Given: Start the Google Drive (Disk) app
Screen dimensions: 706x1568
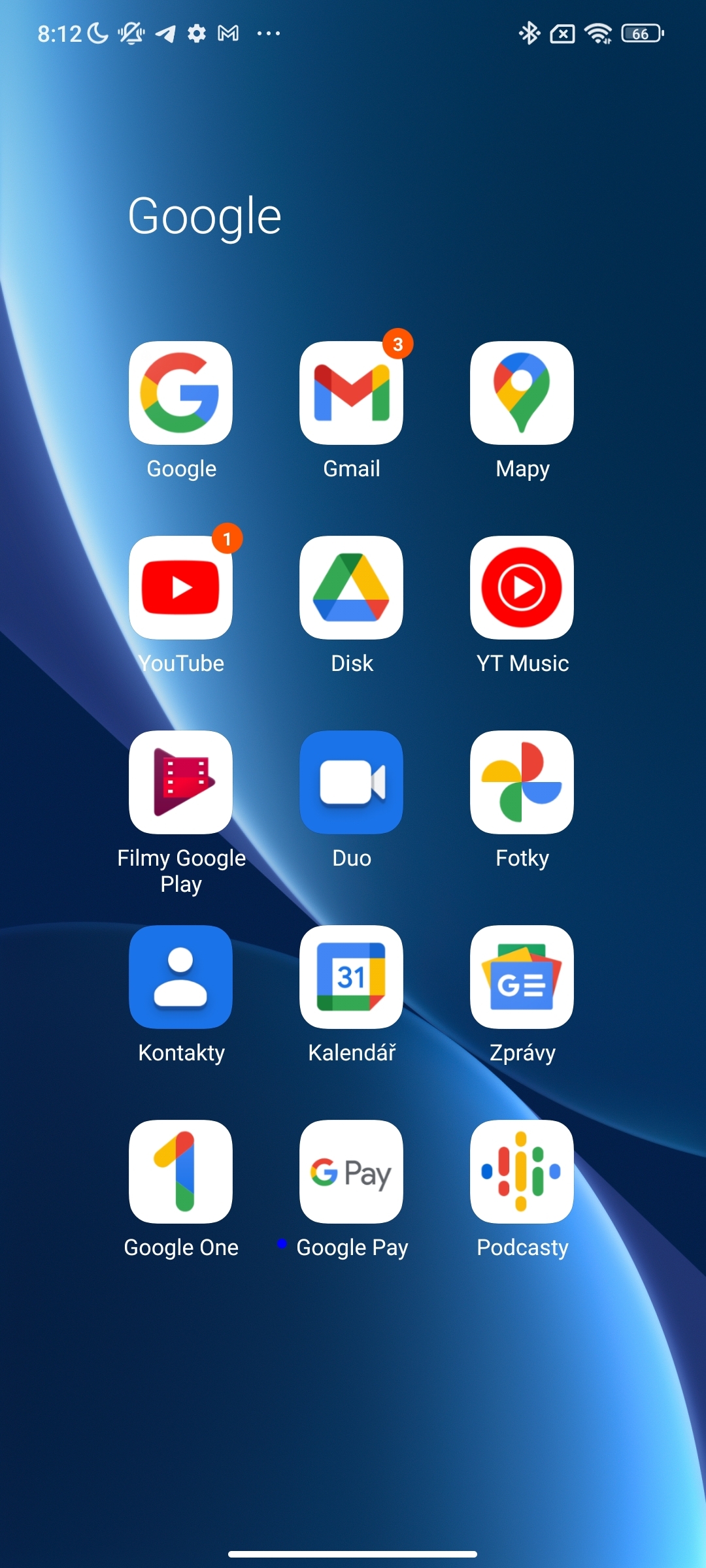Looking at the screenshot, I should coord(351,587).
